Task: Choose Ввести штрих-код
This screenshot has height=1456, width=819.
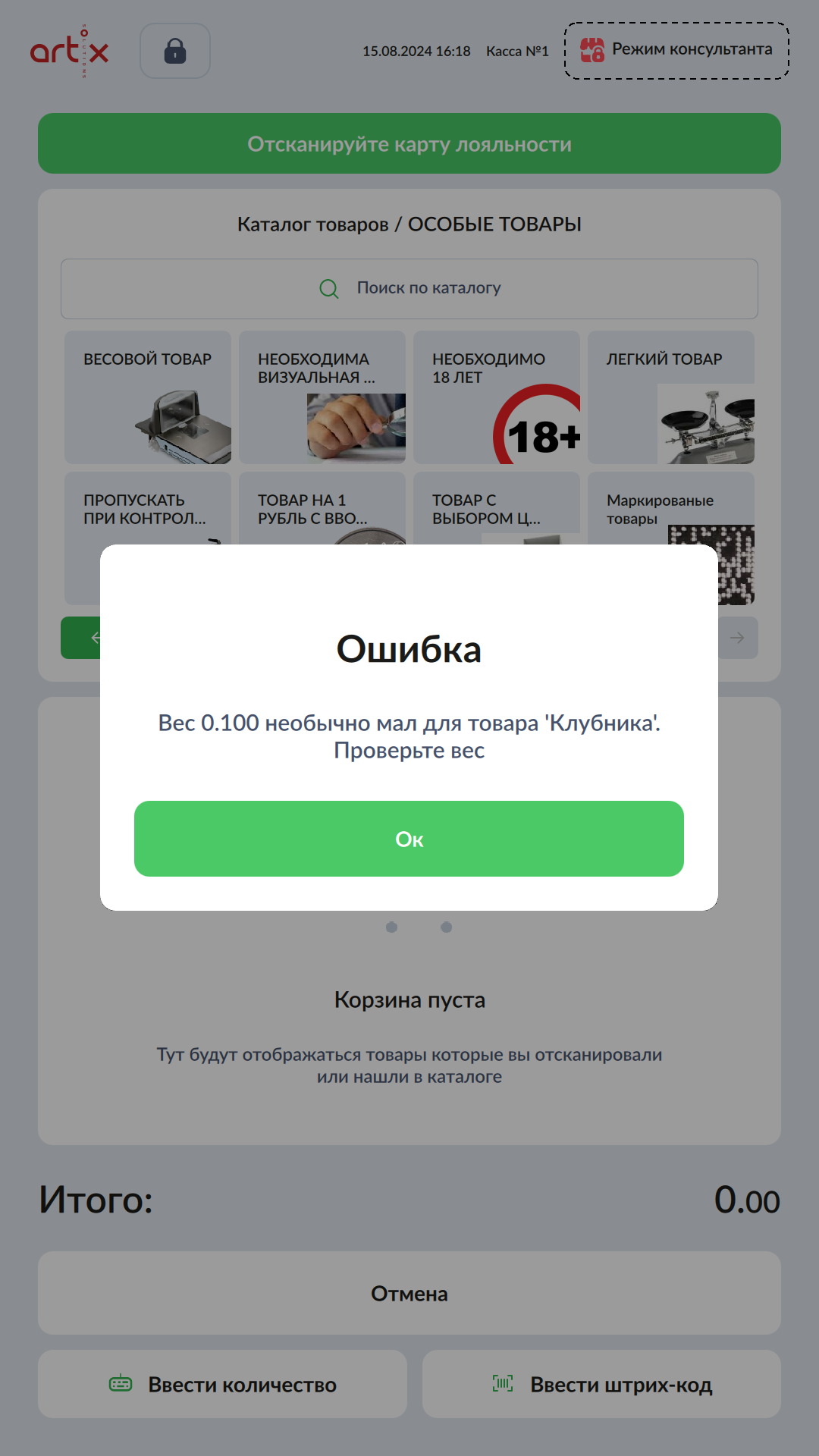Action: click(601, 1384)
